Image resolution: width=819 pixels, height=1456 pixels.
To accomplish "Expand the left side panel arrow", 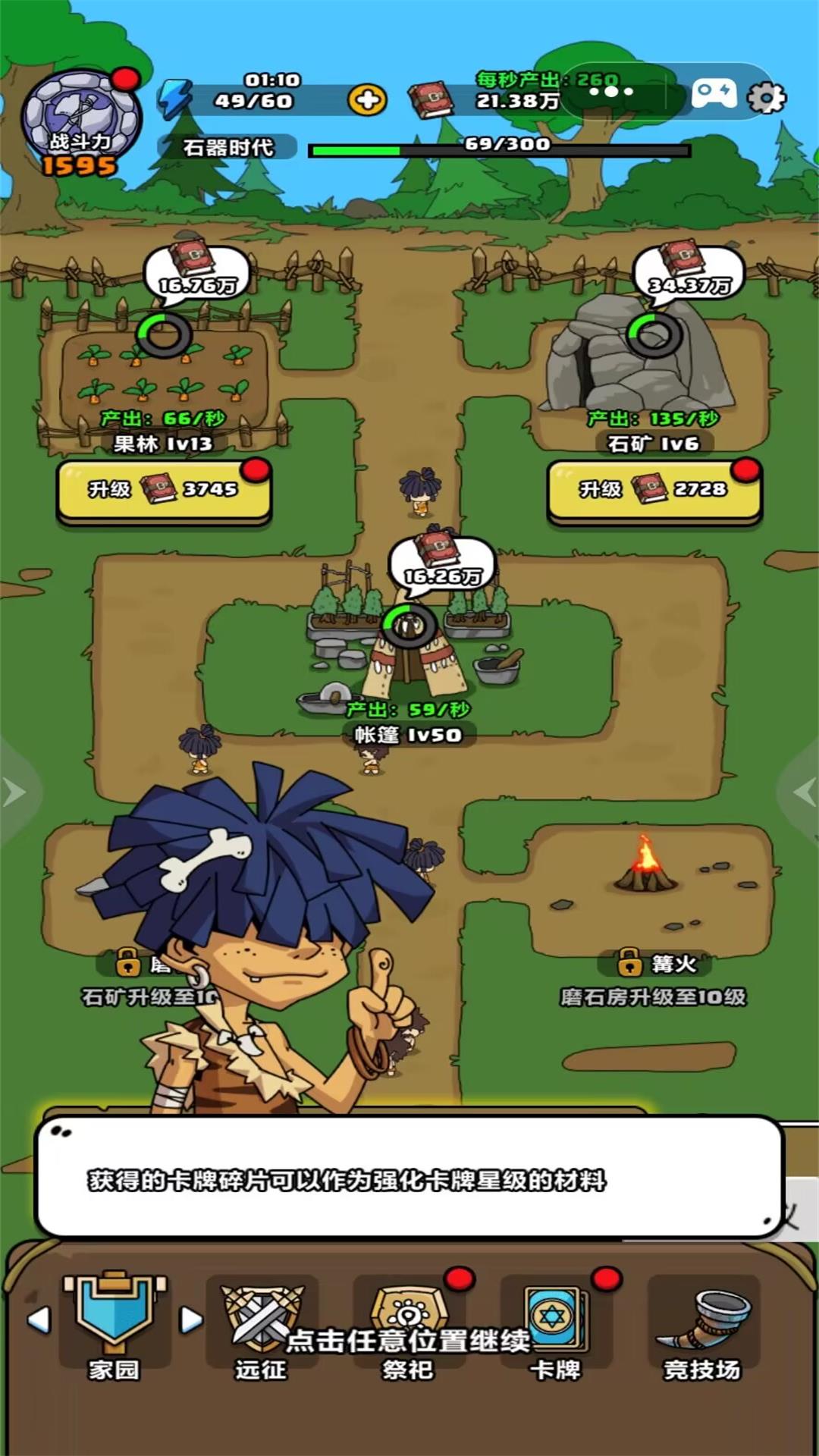I will coord(15,792).
